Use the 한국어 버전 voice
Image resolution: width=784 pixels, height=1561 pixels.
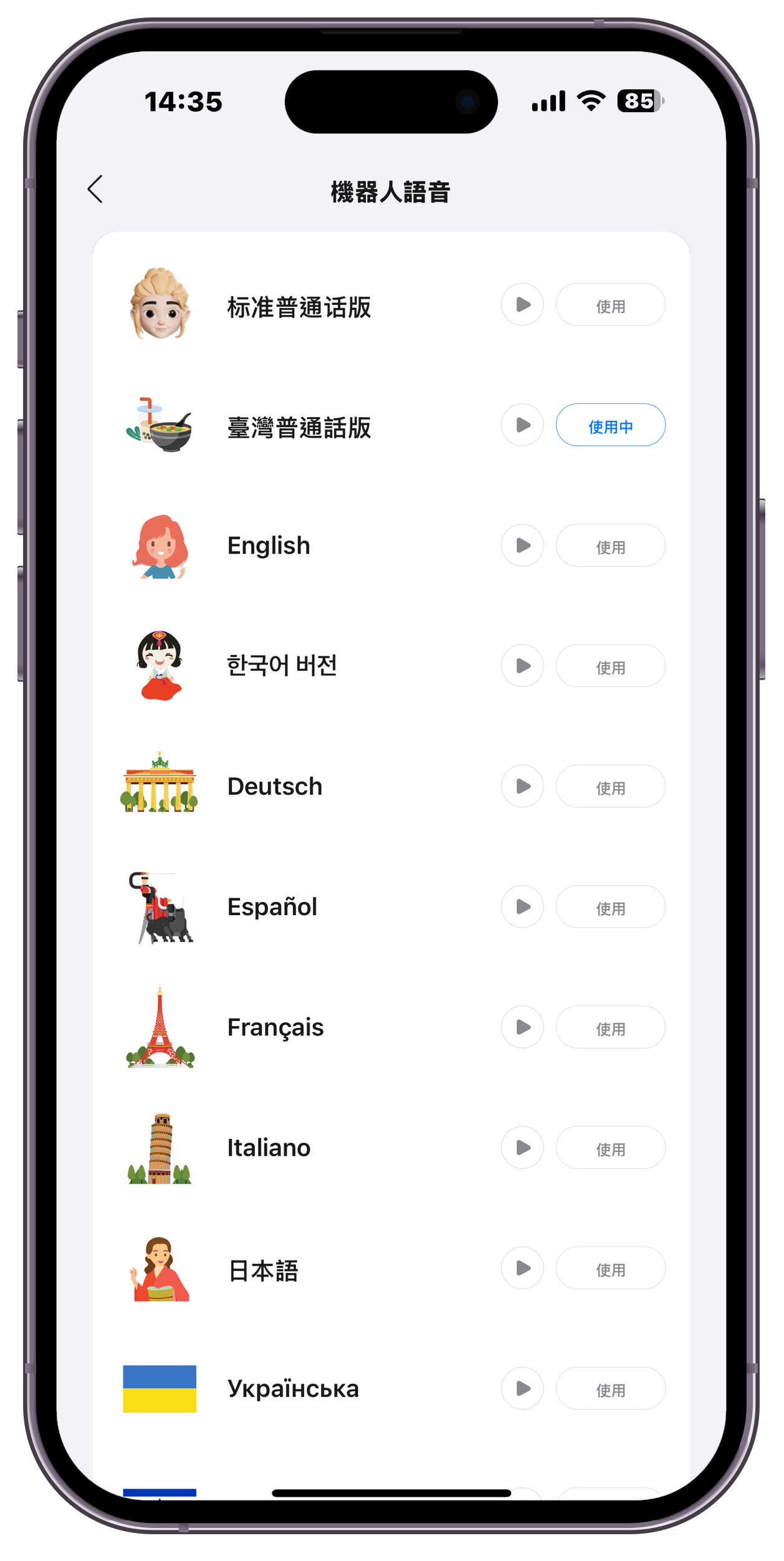610,666
